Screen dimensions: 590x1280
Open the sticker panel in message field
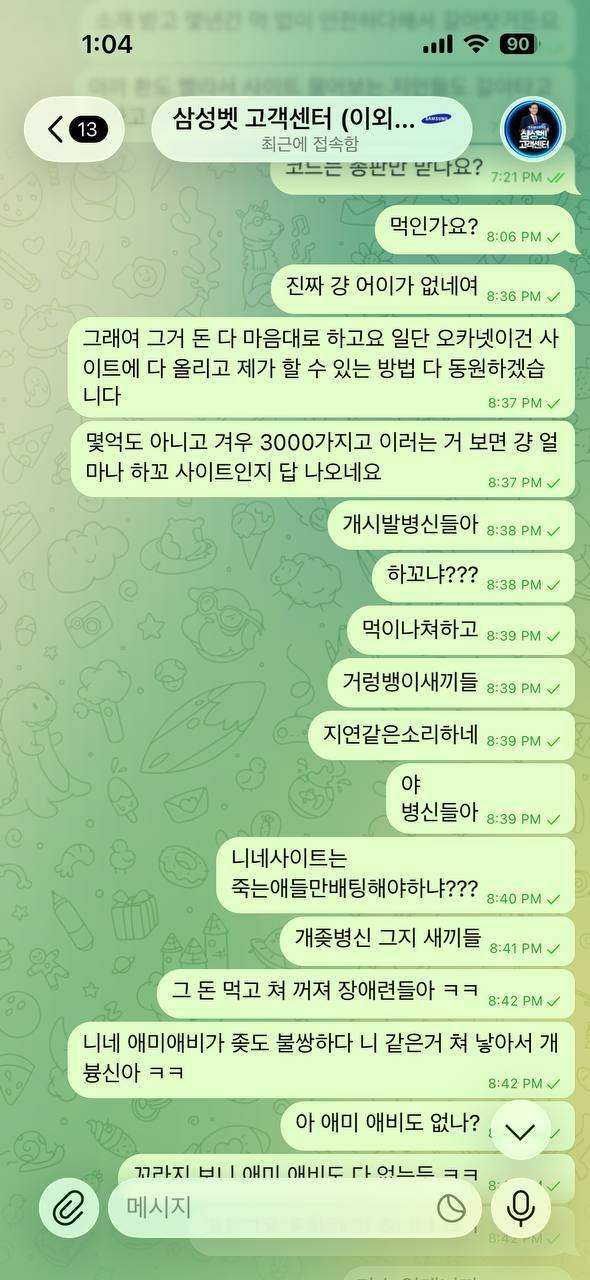point(452,1208)
